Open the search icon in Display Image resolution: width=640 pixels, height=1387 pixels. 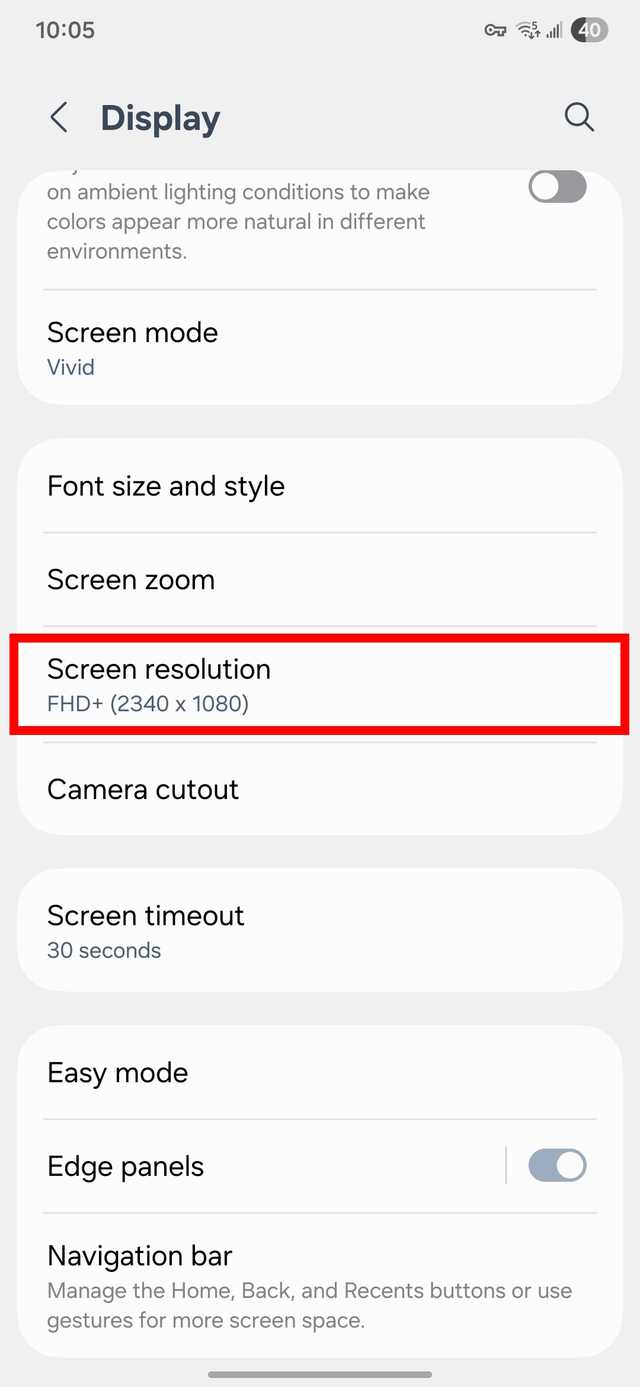579,118
